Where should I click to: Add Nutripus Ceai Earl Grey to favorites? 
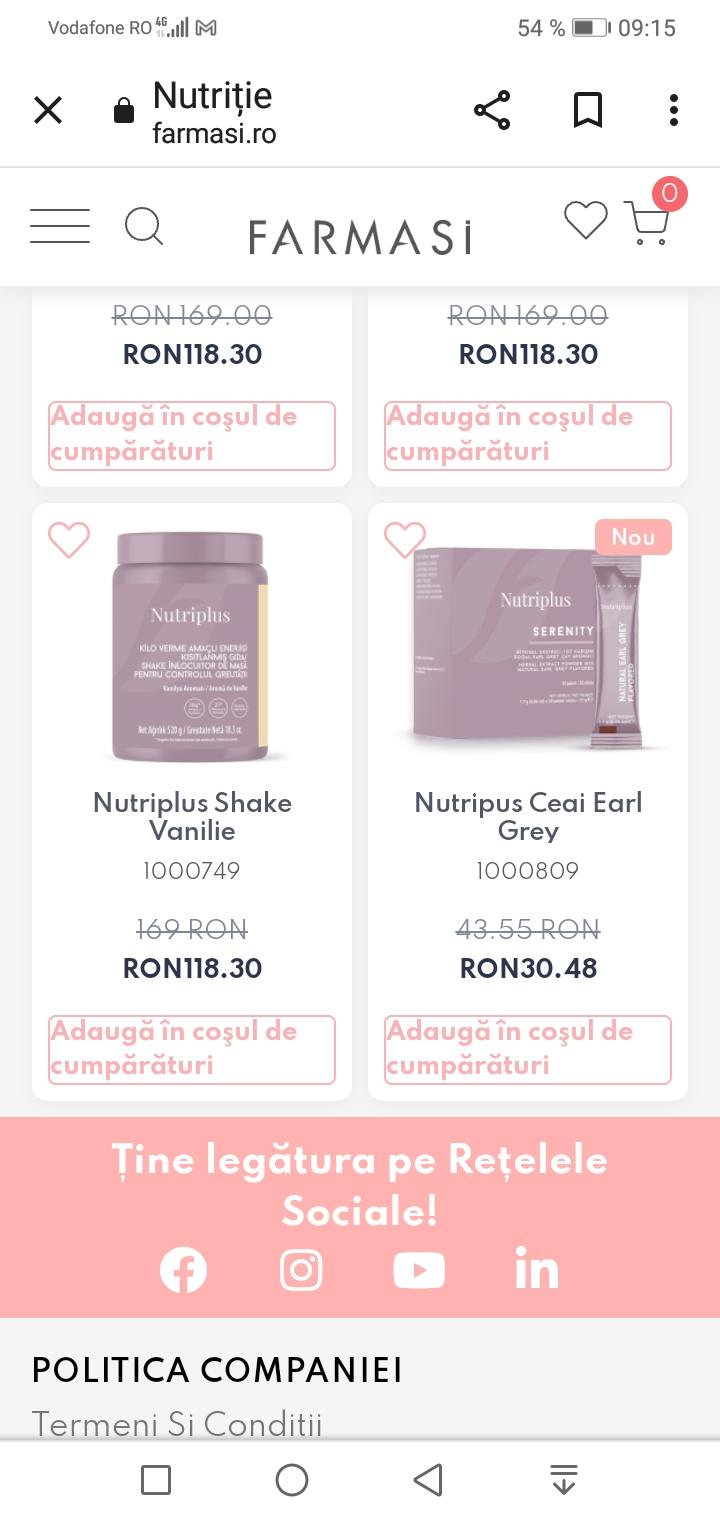click(x=405, y=541)
